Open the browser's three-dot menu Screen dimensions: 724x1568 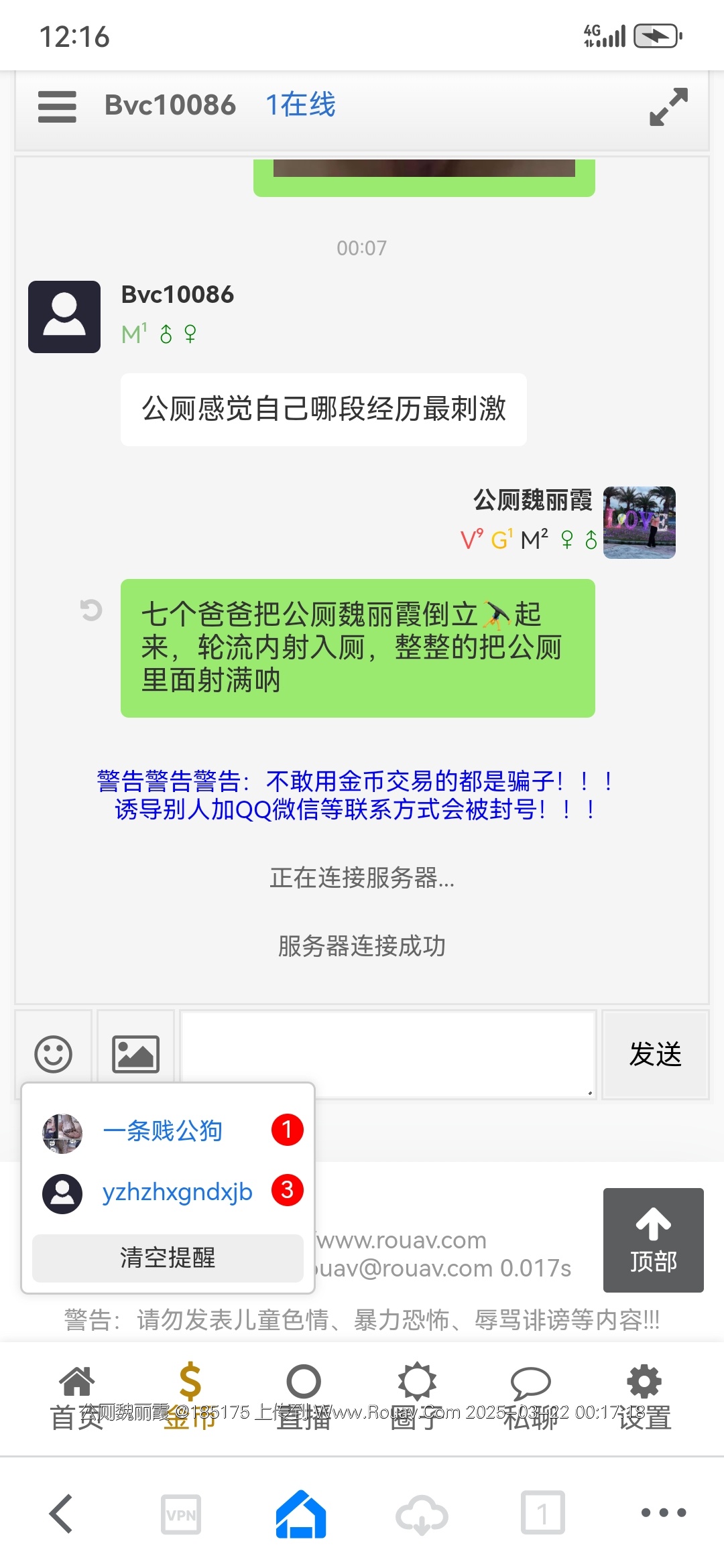pos(663,1512)
